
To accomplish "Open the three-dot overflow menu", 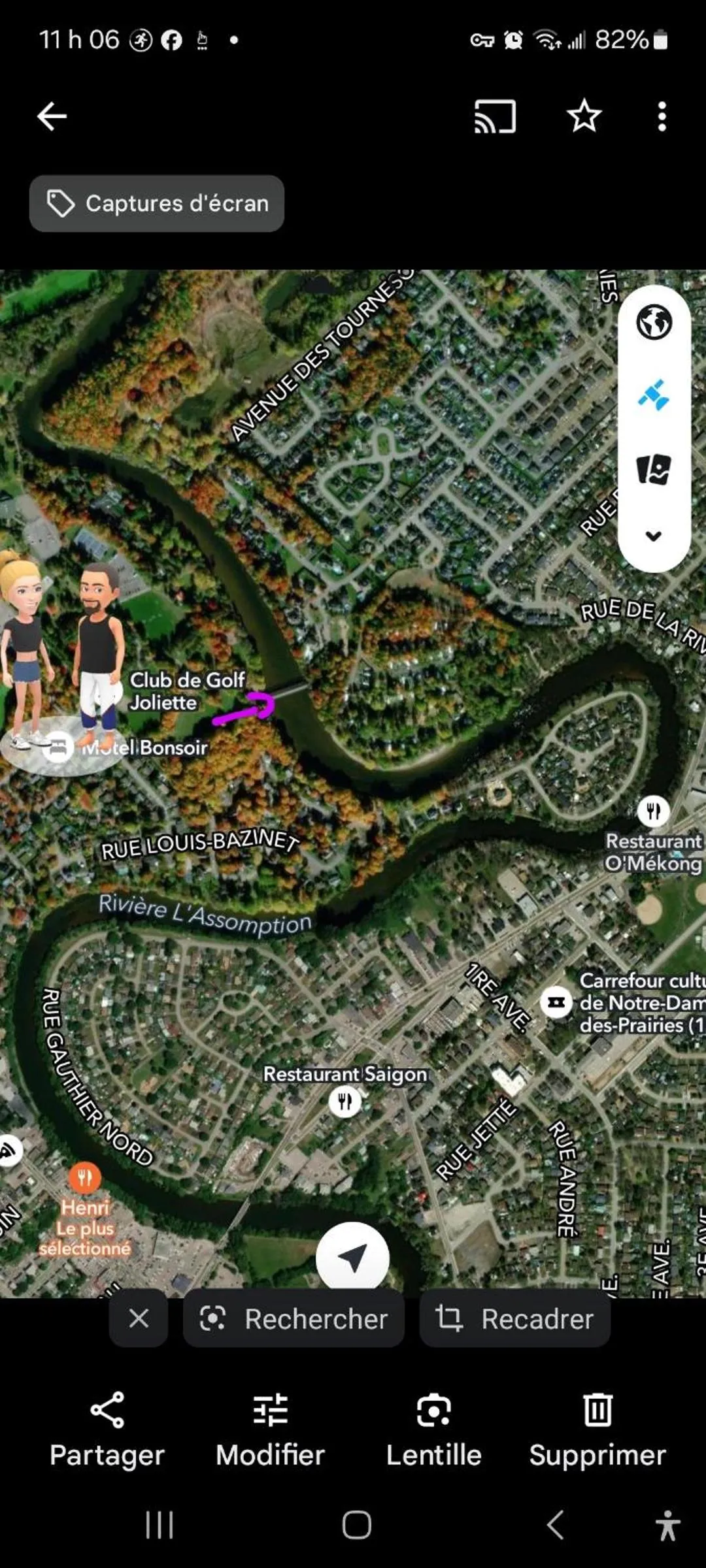I will click(x=662, y=117).
